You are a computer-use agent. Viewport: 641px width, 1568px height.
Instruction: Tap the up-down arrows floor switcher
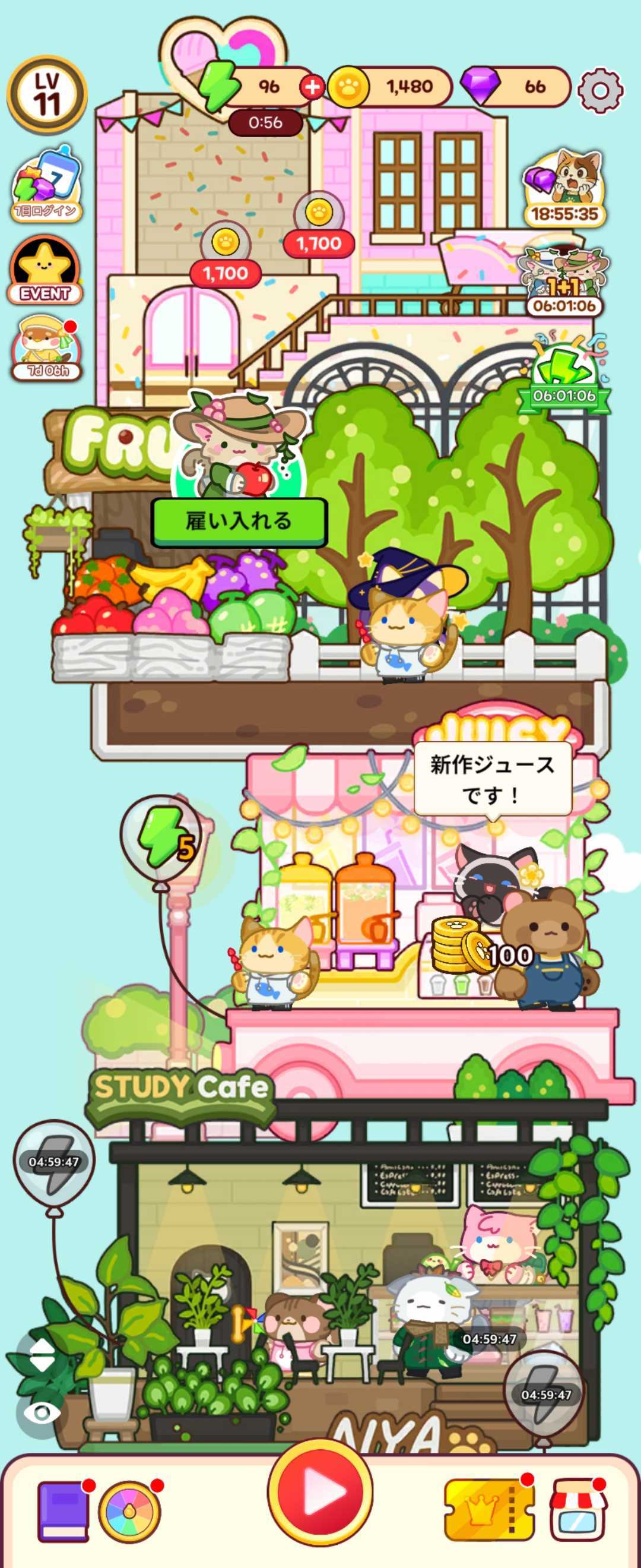point(42,1354)
